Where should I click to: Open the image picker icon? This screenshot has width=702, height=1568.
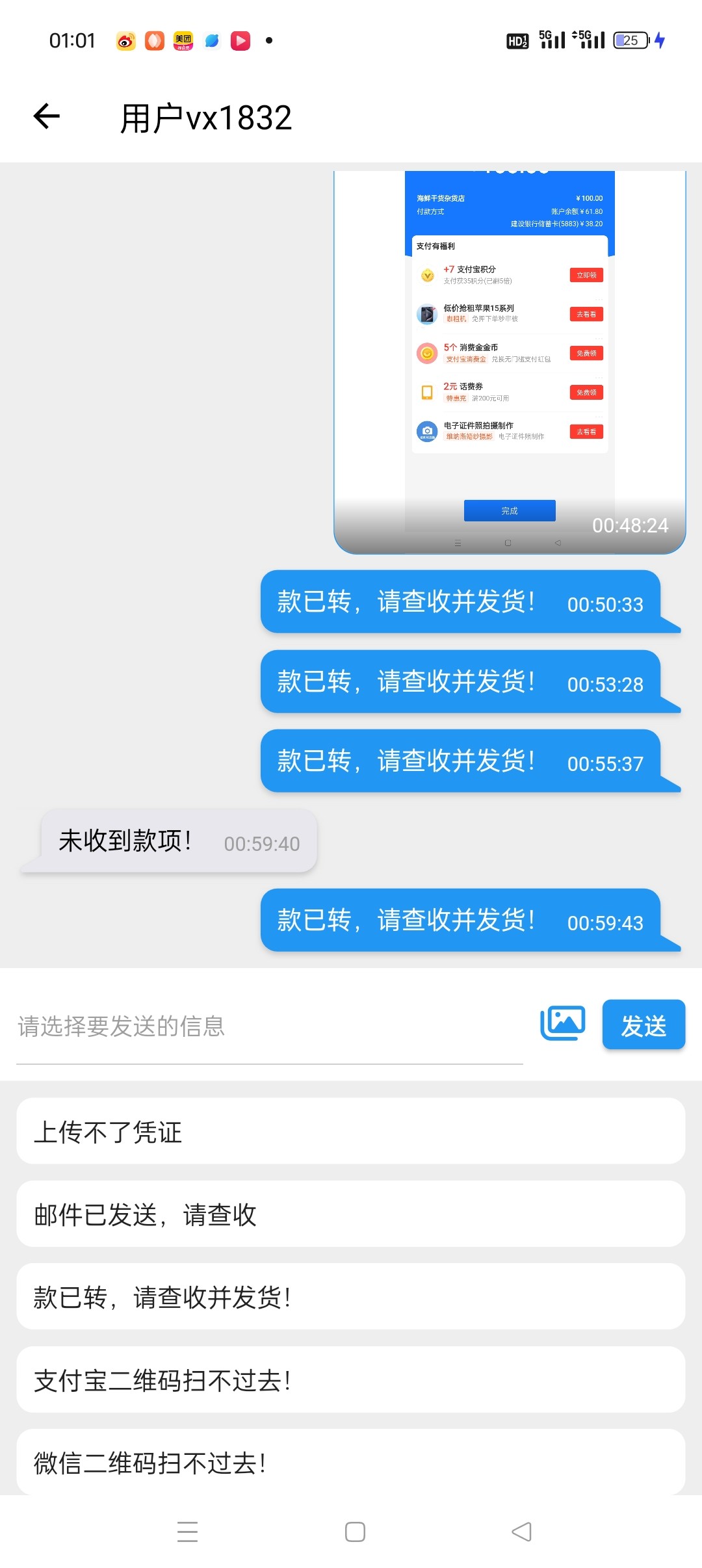point(563,1023)
